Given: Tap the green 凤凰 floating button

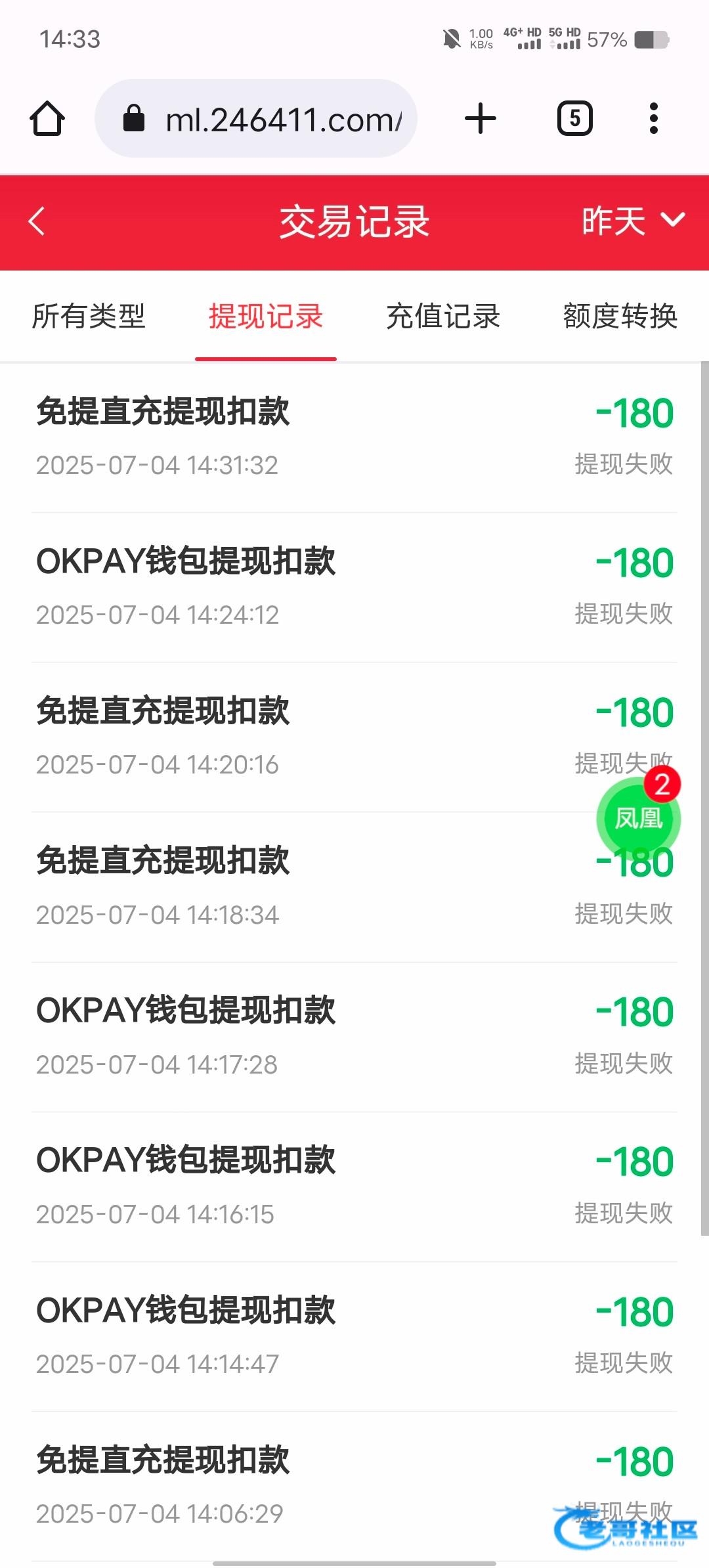Looking at the screenshot, I should pos(637,819).
